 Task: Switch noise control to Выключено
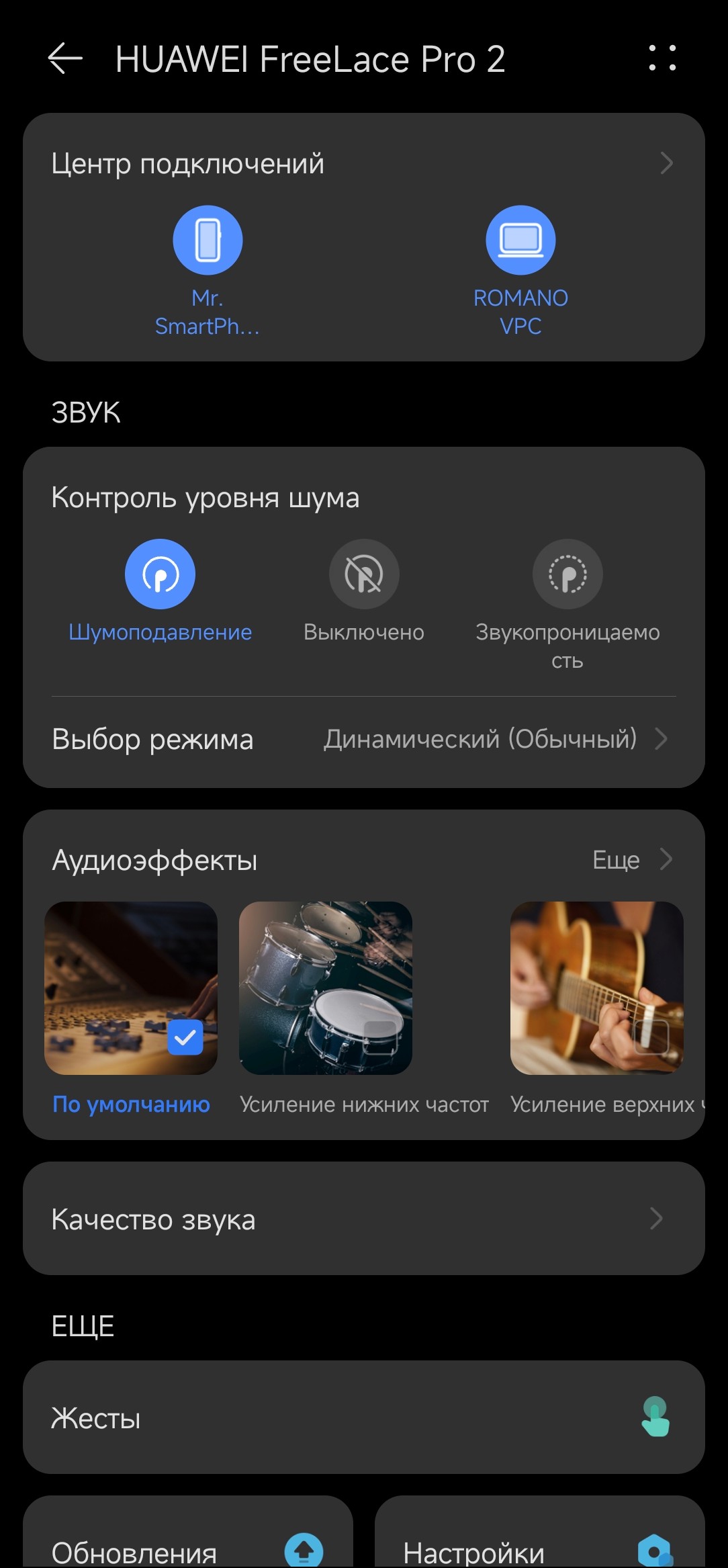tap(364, 574)
